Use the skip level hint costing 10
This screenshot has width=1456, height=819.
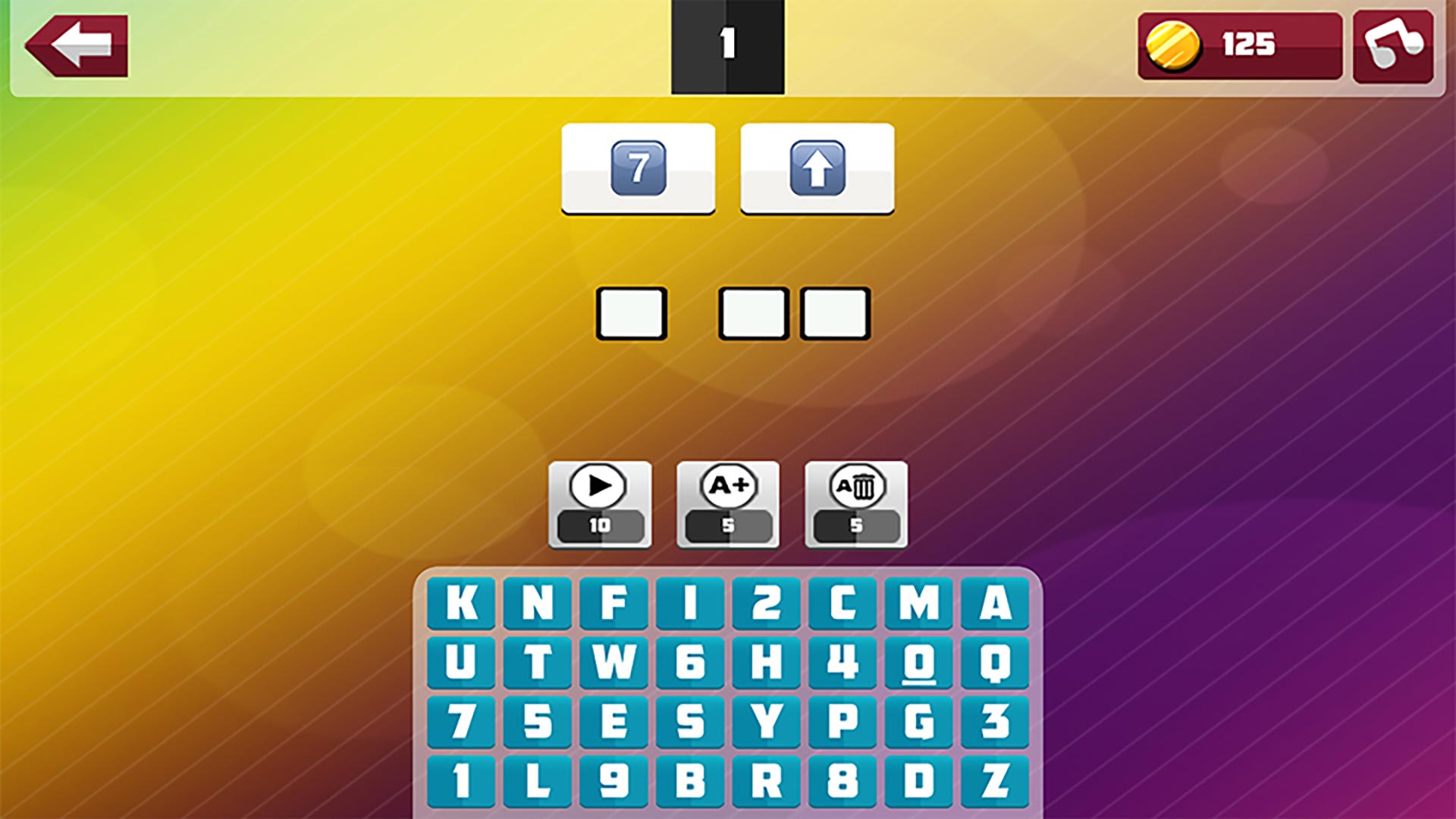tap(599, 504)
